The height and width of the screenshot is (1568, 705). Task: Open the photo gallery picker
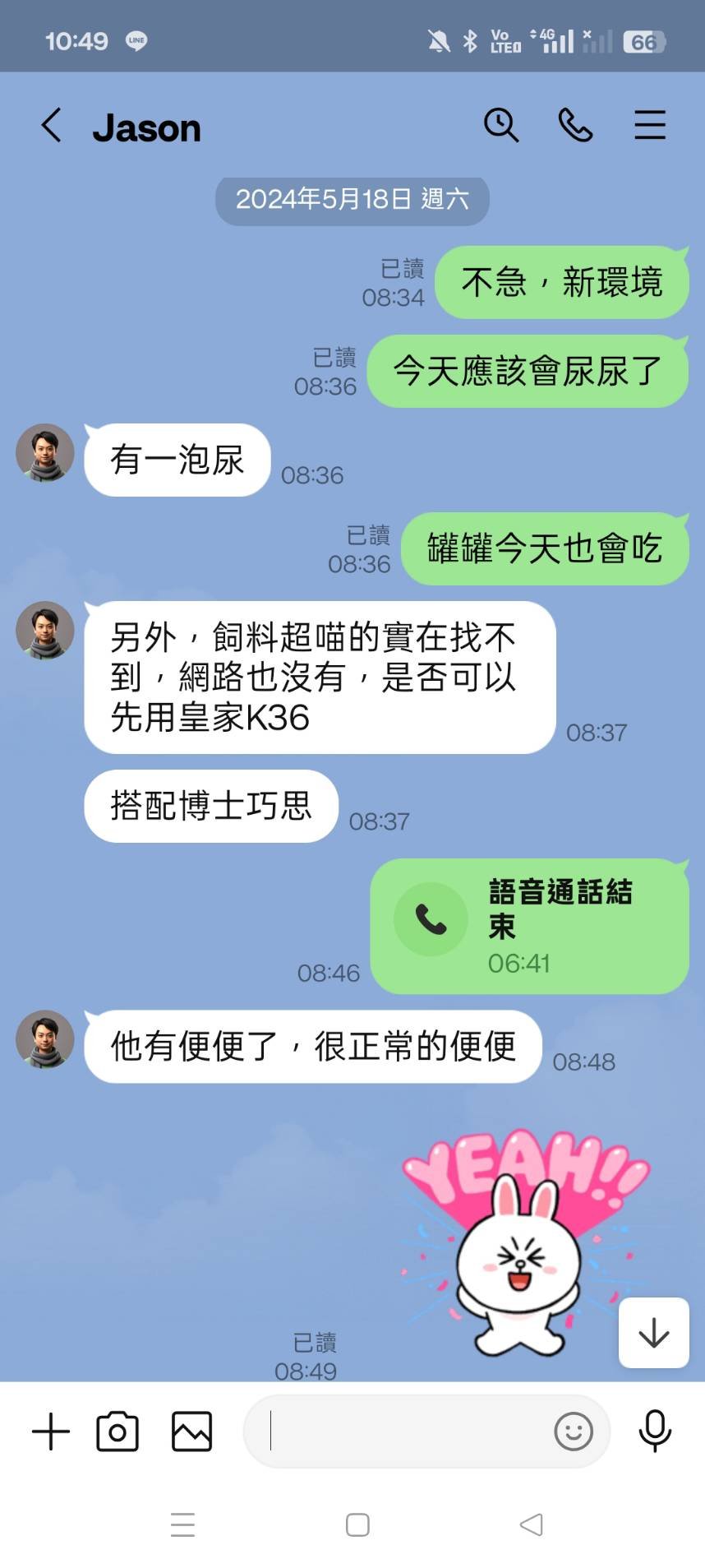pyautogui.click(x=191, y=1432)
